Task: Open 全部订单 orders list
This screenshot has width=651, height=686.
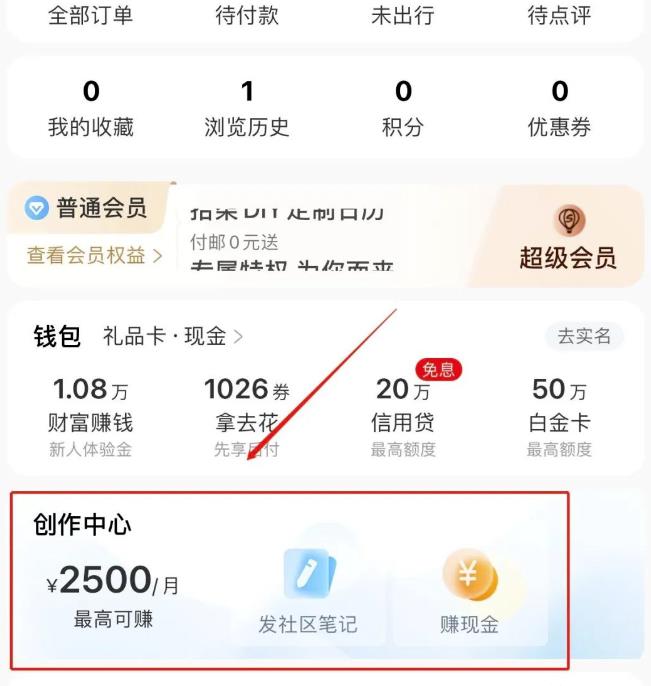Action: coord(90,16)
